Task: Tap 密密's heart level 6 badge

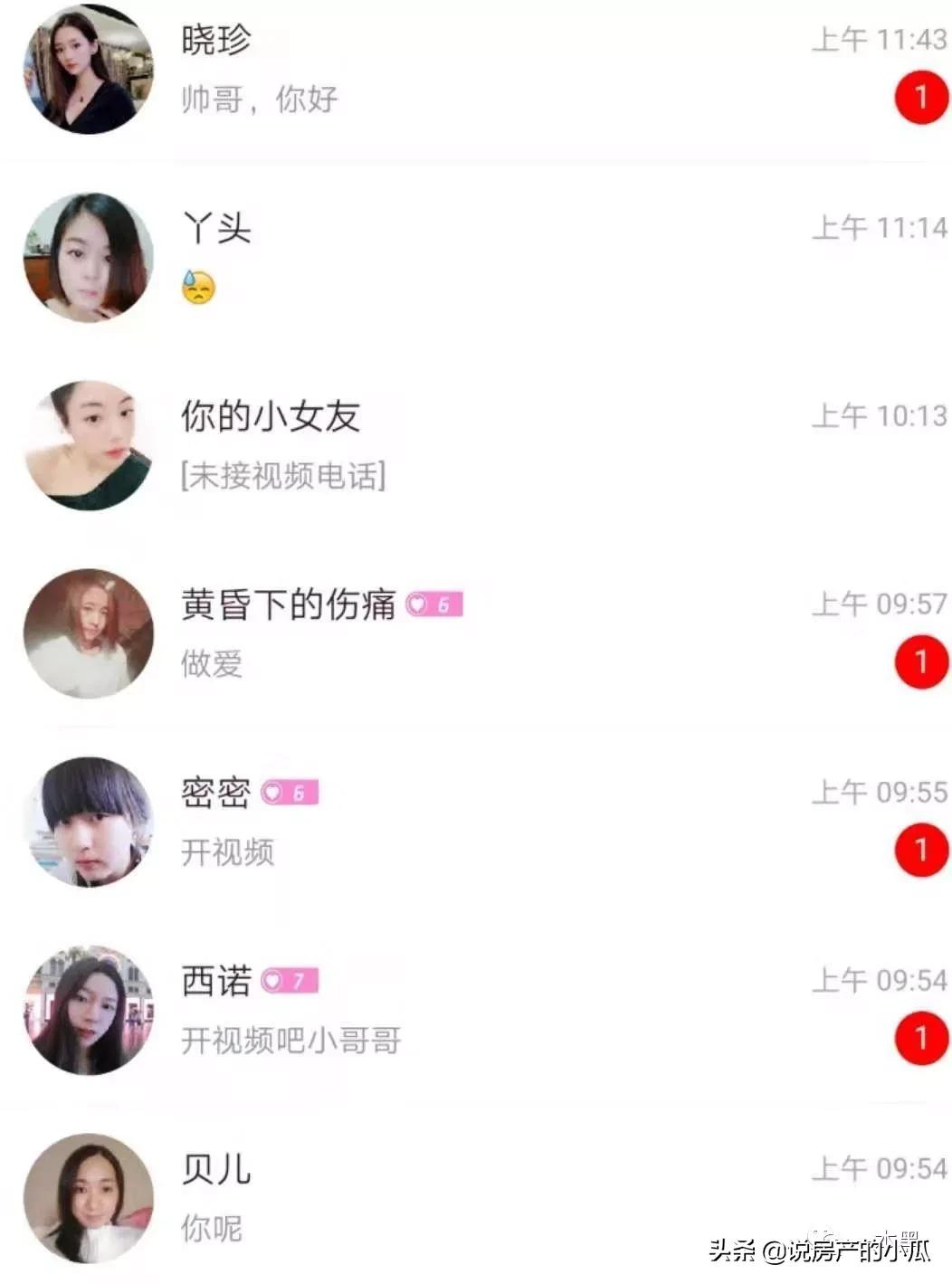Action: point(291,793)
